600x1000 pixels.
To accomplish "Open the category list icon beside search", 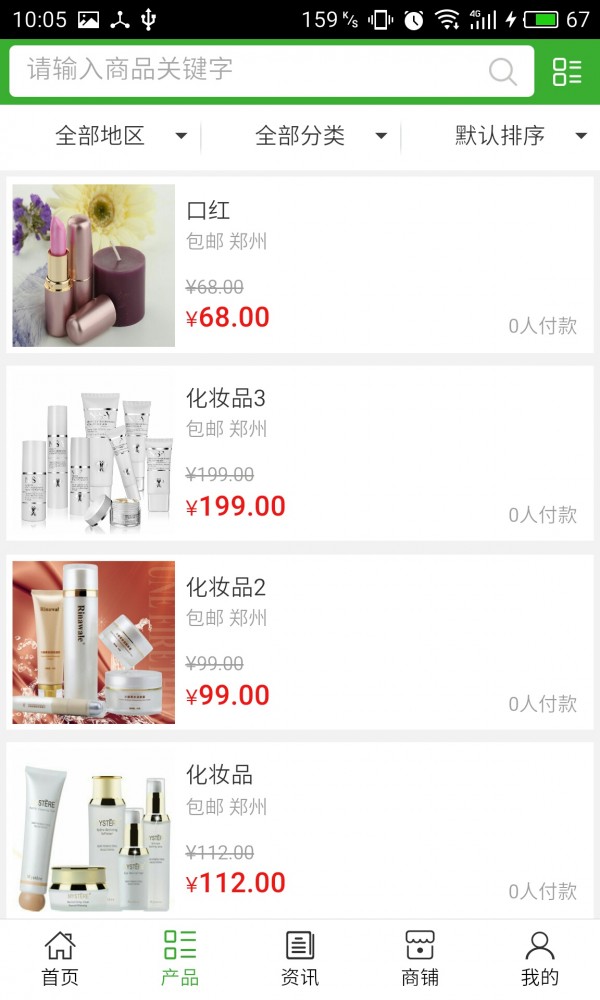I will [x=567, y=71].
